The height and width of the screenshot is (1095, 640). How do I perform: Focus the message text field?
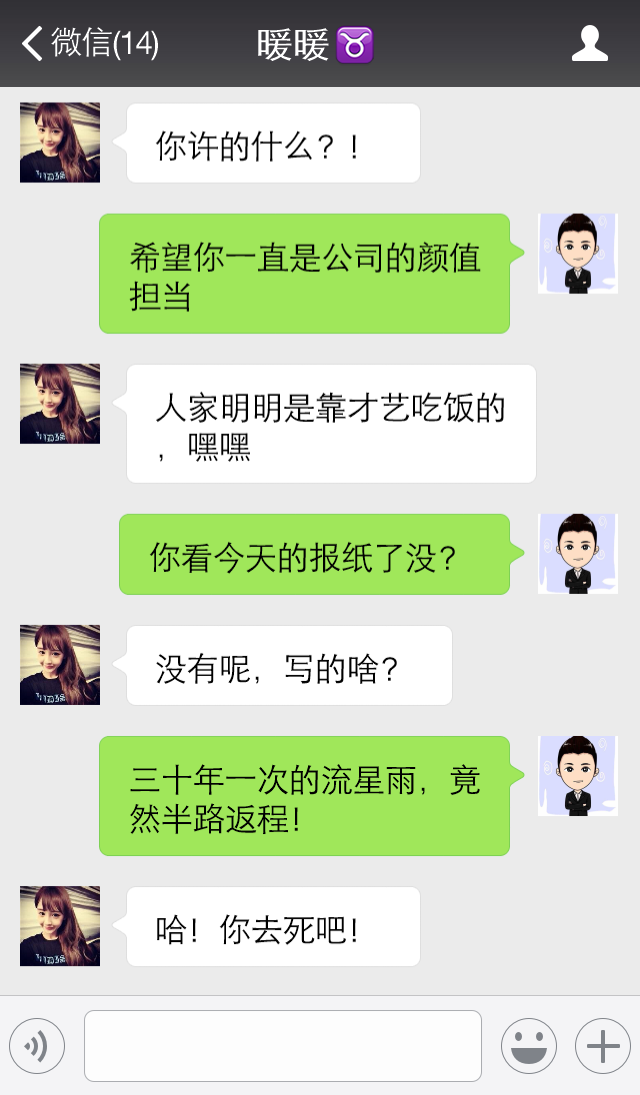pos(283,1046)
